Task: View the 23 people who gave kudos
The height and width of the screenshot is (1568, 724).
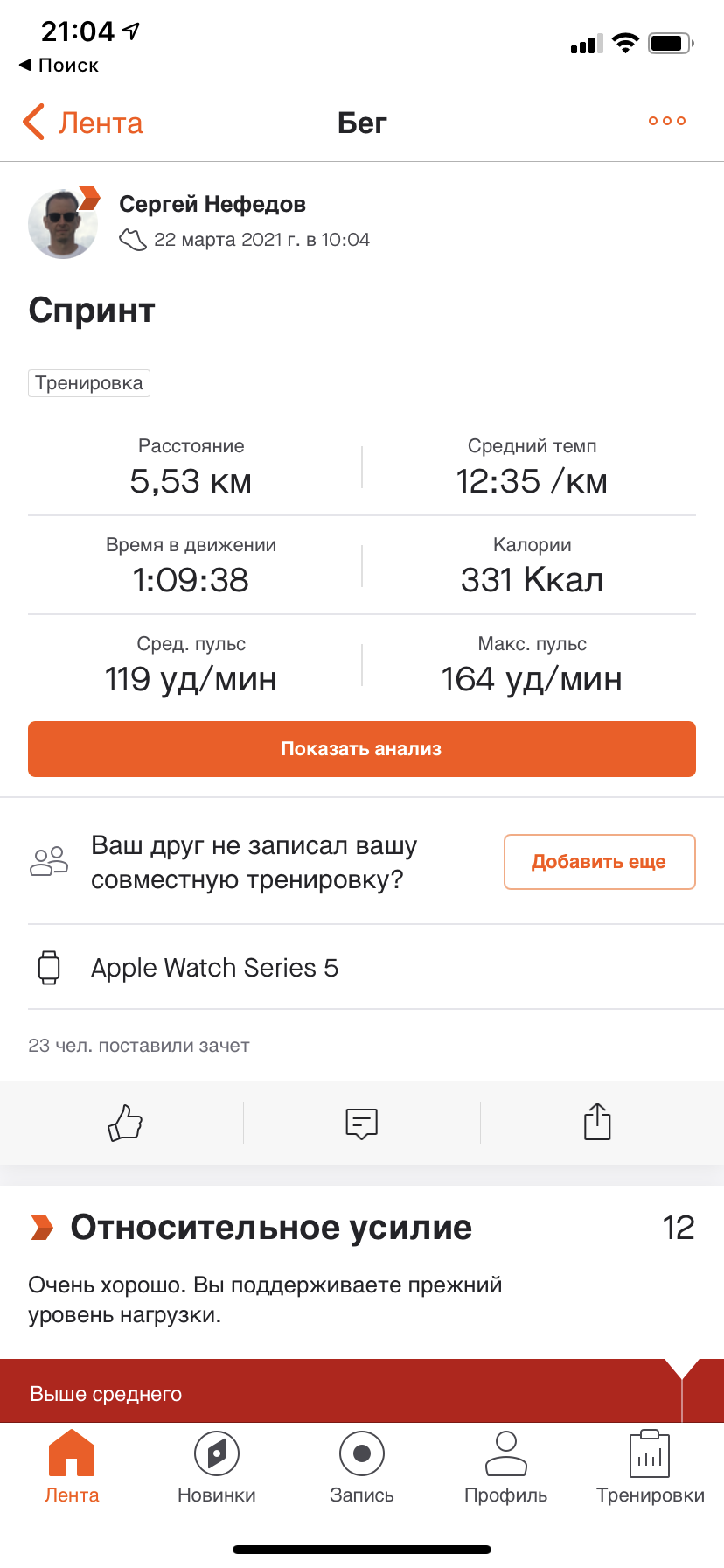Action: (x=139, y=1046)
